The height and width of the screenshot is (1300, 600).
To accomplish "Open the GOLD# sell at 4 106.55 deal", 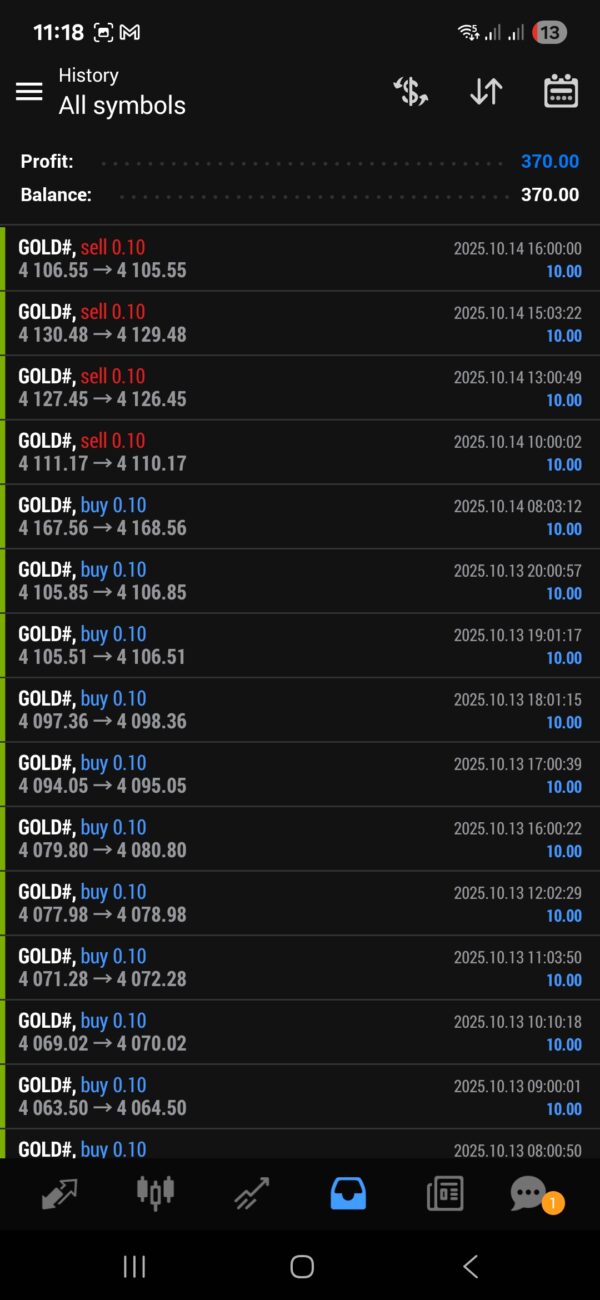I will (x=300, y=259).
